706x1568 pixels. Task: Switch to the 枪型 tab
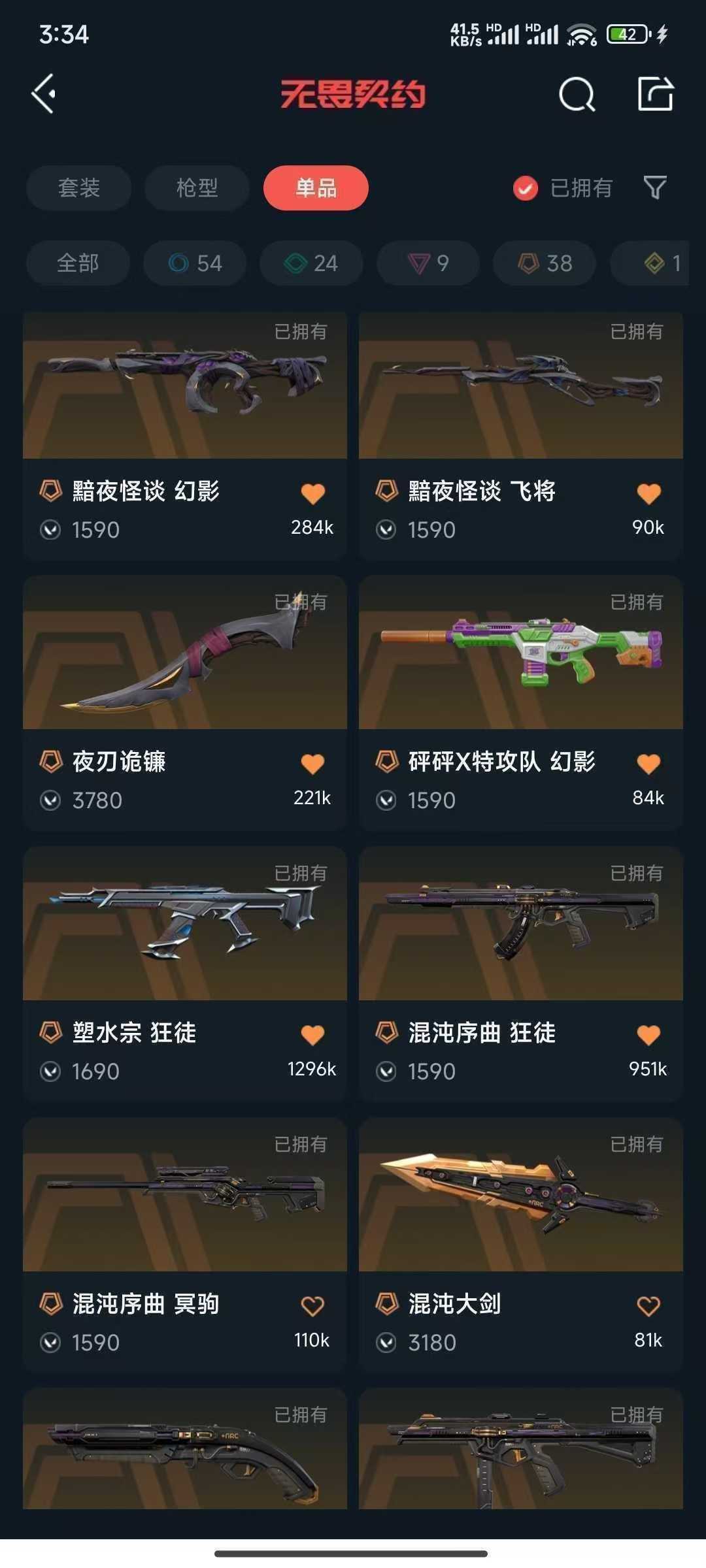[197, 188]
